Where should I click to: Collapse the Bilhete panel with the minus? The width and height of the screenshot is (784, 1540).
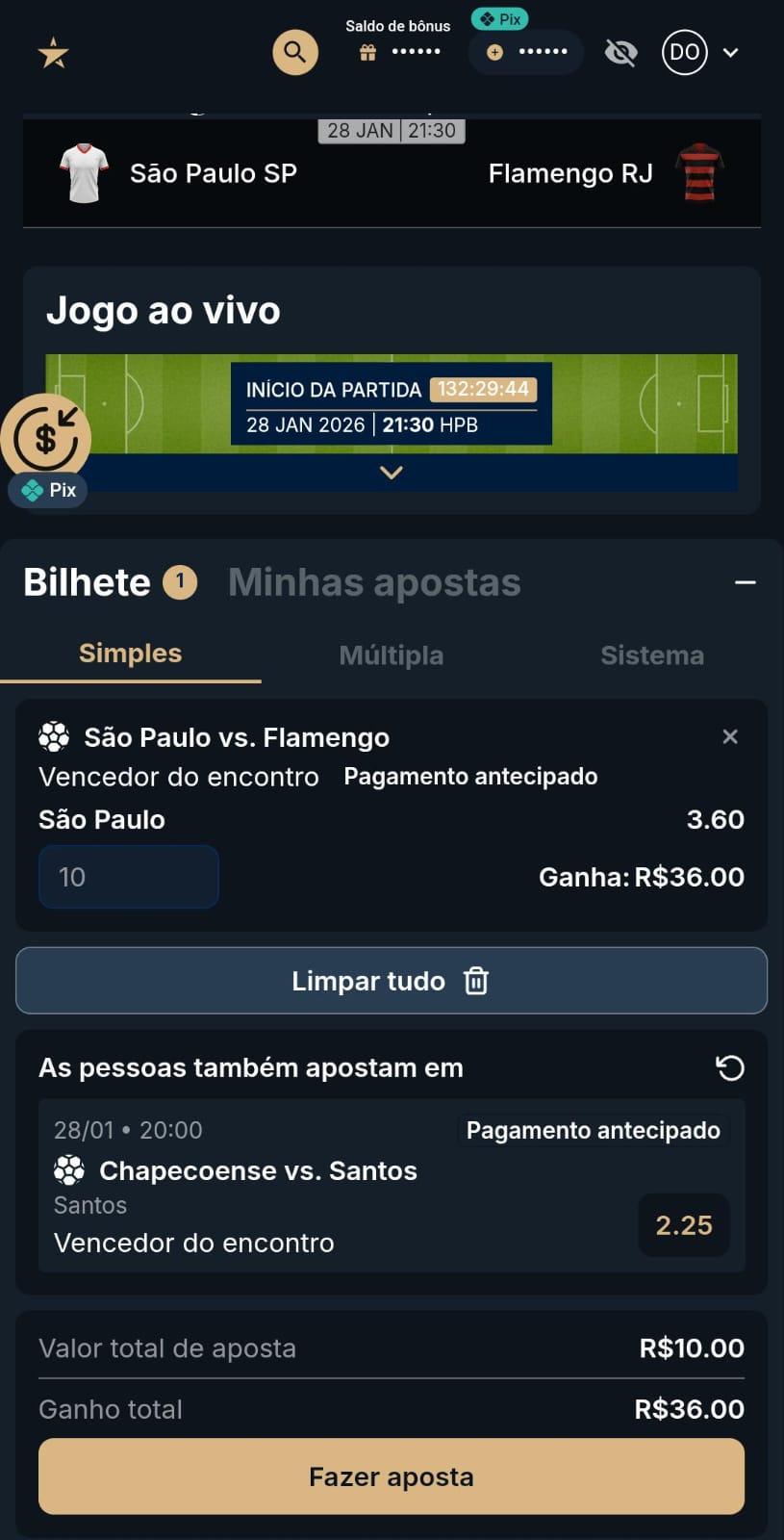tap(746, 581)
